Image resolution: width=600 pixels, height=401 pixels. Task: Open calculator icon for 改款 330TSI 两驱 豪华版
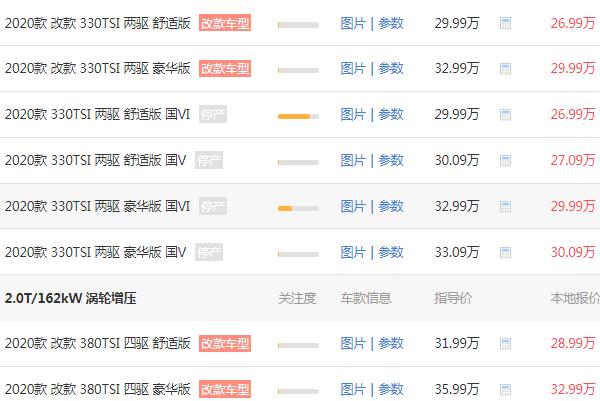pos(505,69)
